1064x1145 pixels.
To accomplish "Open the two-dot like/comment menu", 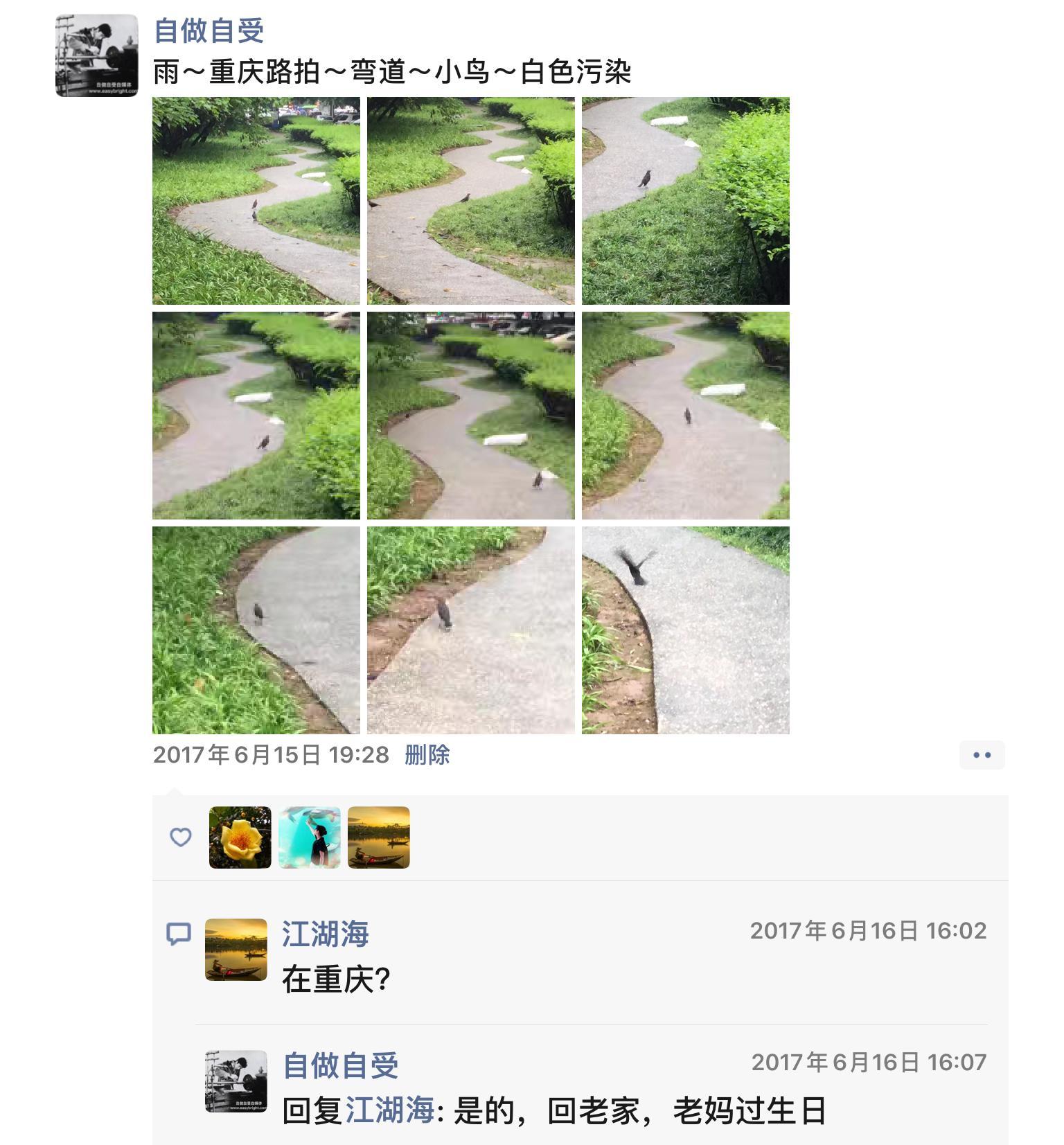I will click(x=982, y=755).
